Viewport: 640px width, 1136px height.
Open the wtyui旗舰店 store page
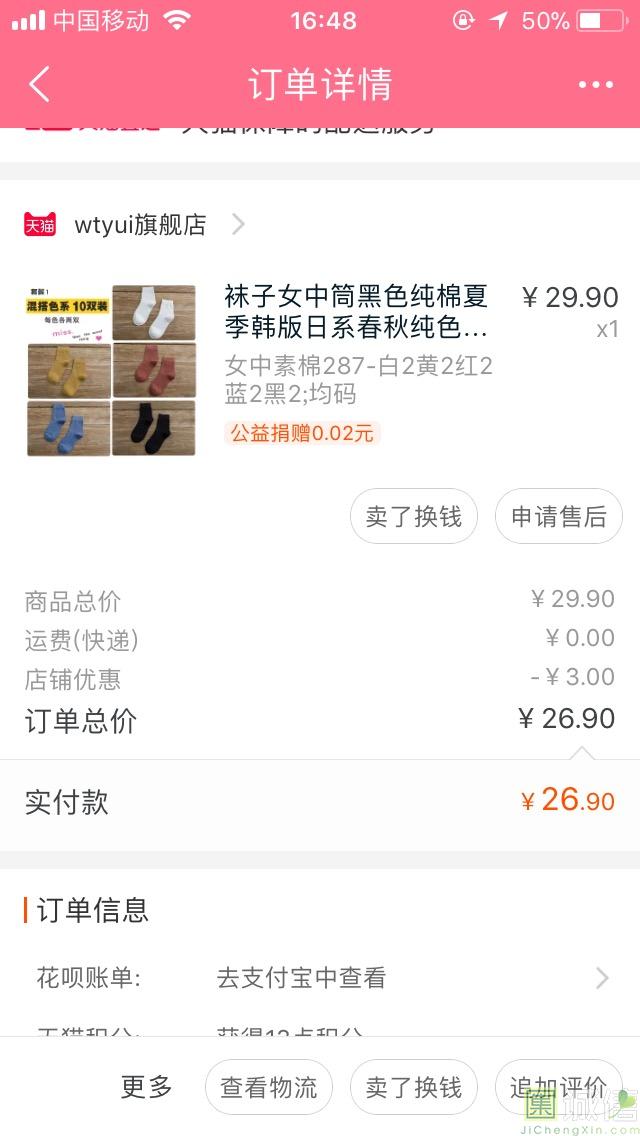(x=140, y=225)
